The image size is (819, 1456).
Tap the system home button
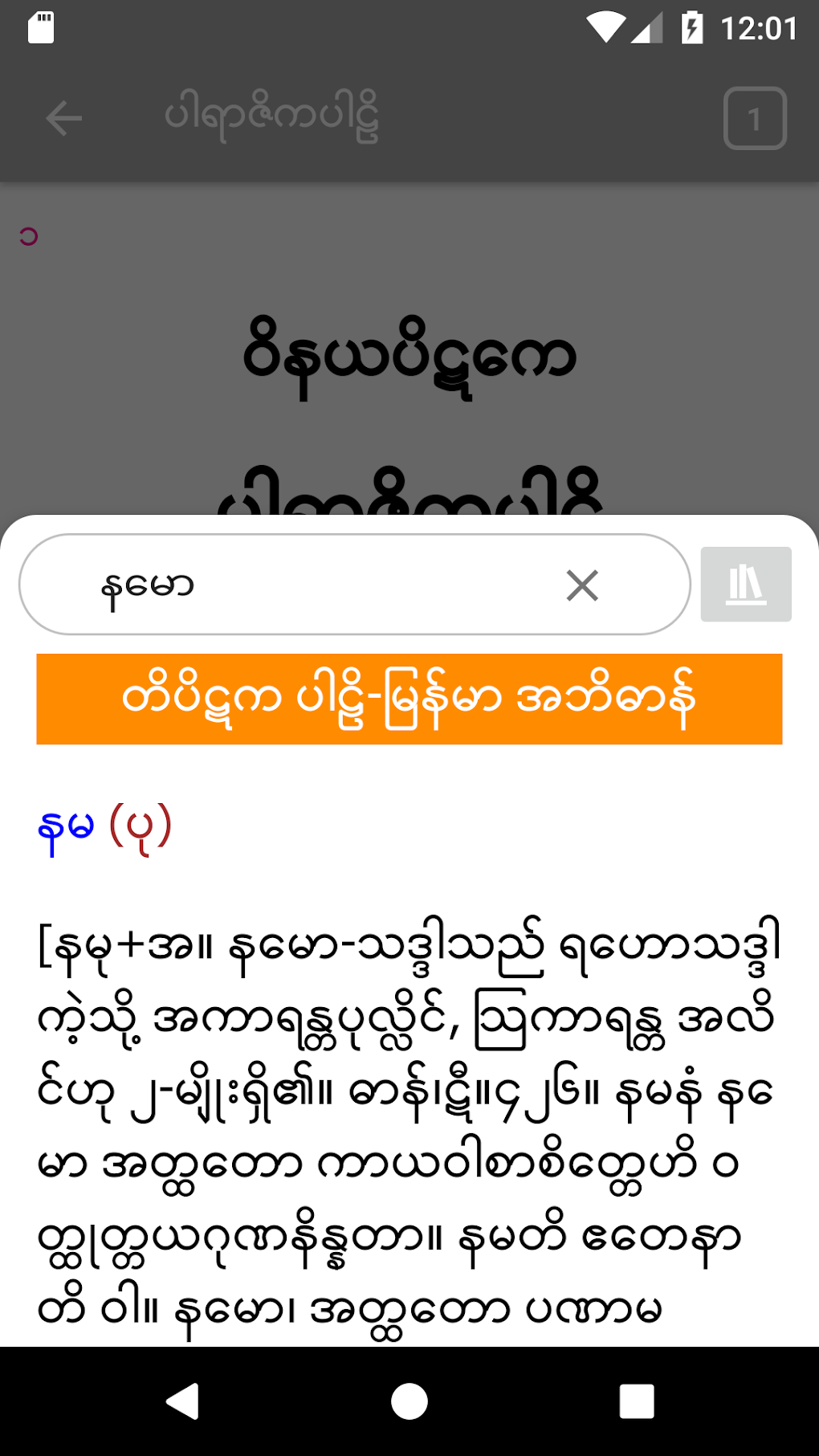pyautogui.click(x=409, y=1401)
